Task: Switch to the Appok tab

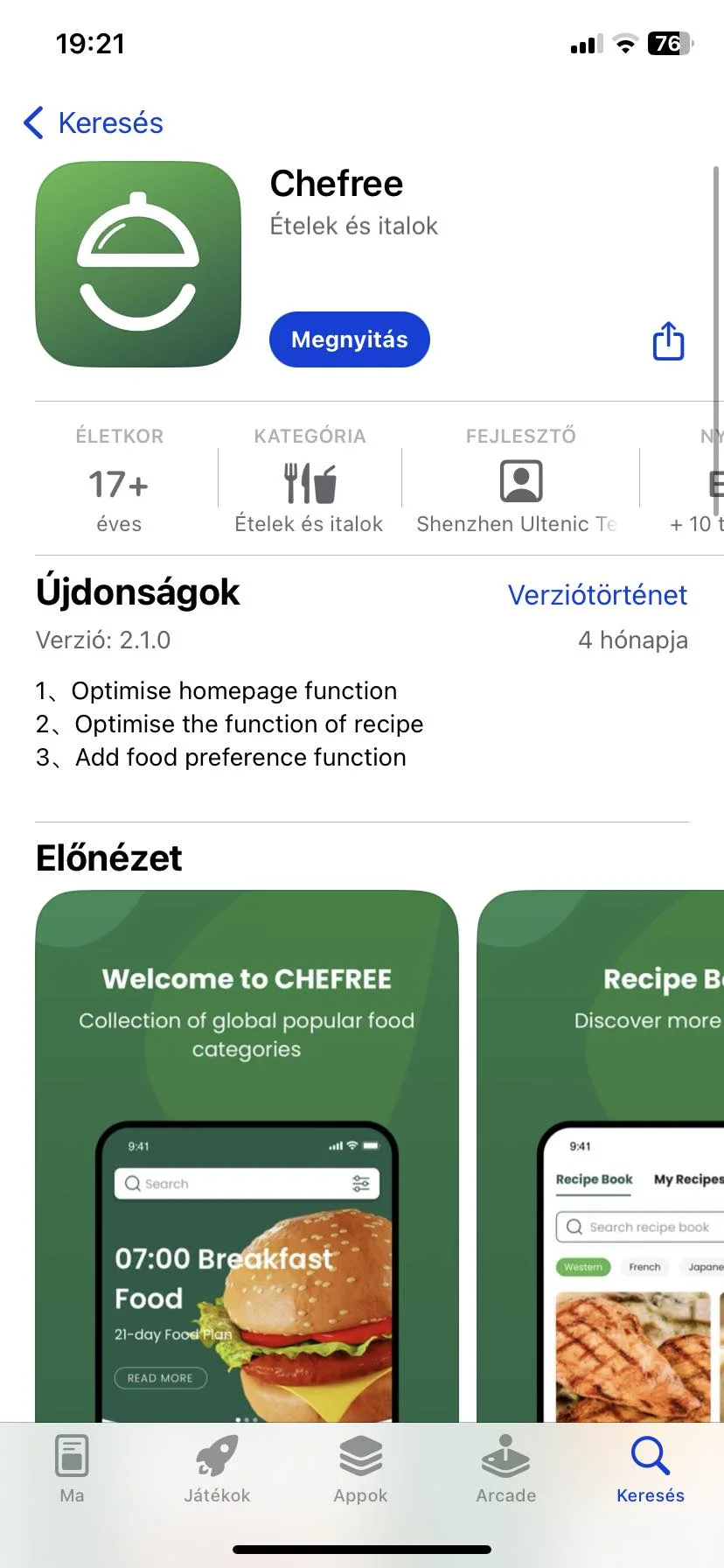Action: click(x=360, y=1469)
